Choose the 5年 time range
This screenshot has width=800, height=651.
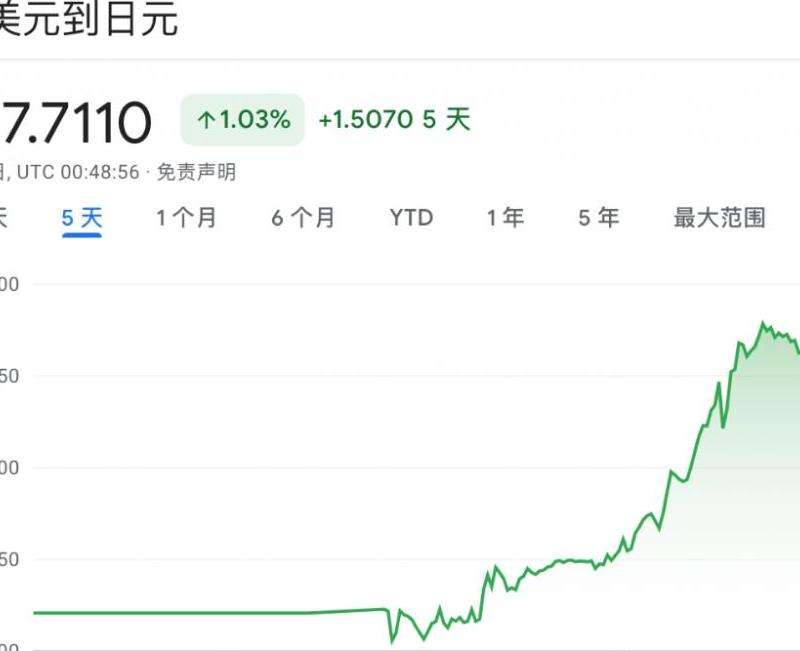pos(598,218)
